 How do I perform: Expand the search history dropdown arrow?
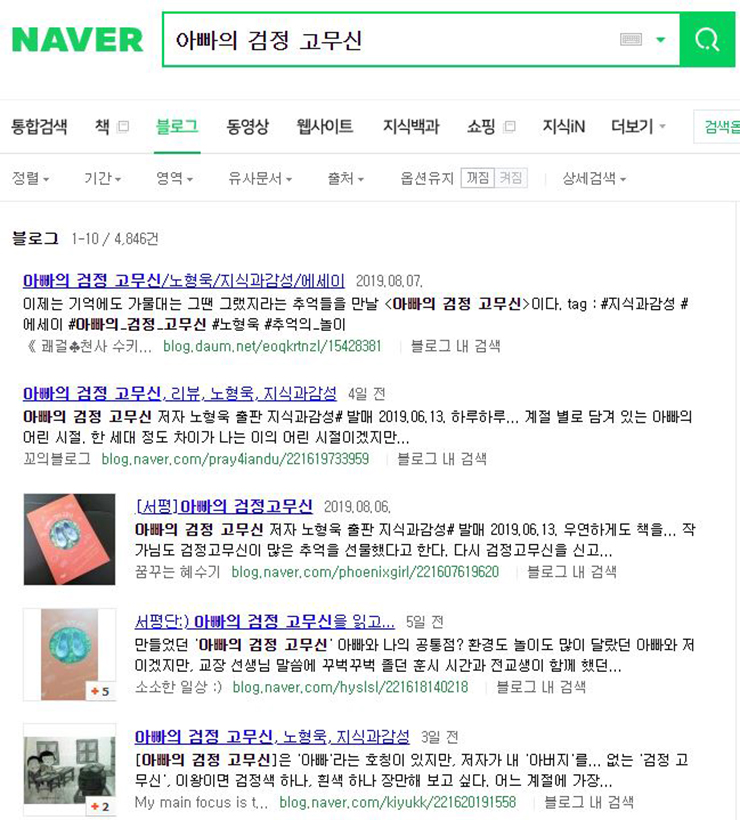click(660, 40)
